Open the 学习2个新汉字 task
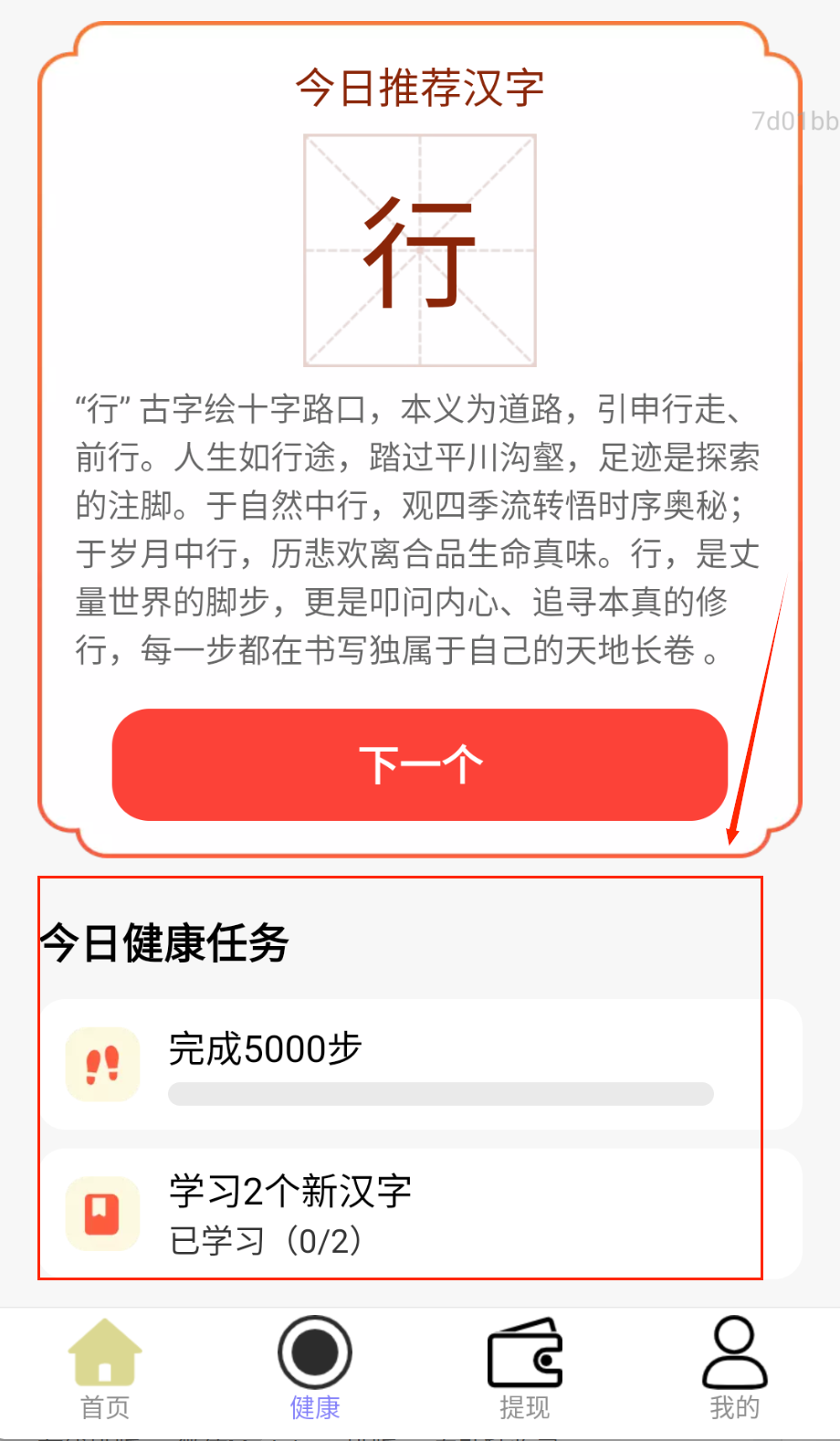Image resolution: width=840 pixels, height=1441 pixels. pyautogui.click(x=420, y=1214)
